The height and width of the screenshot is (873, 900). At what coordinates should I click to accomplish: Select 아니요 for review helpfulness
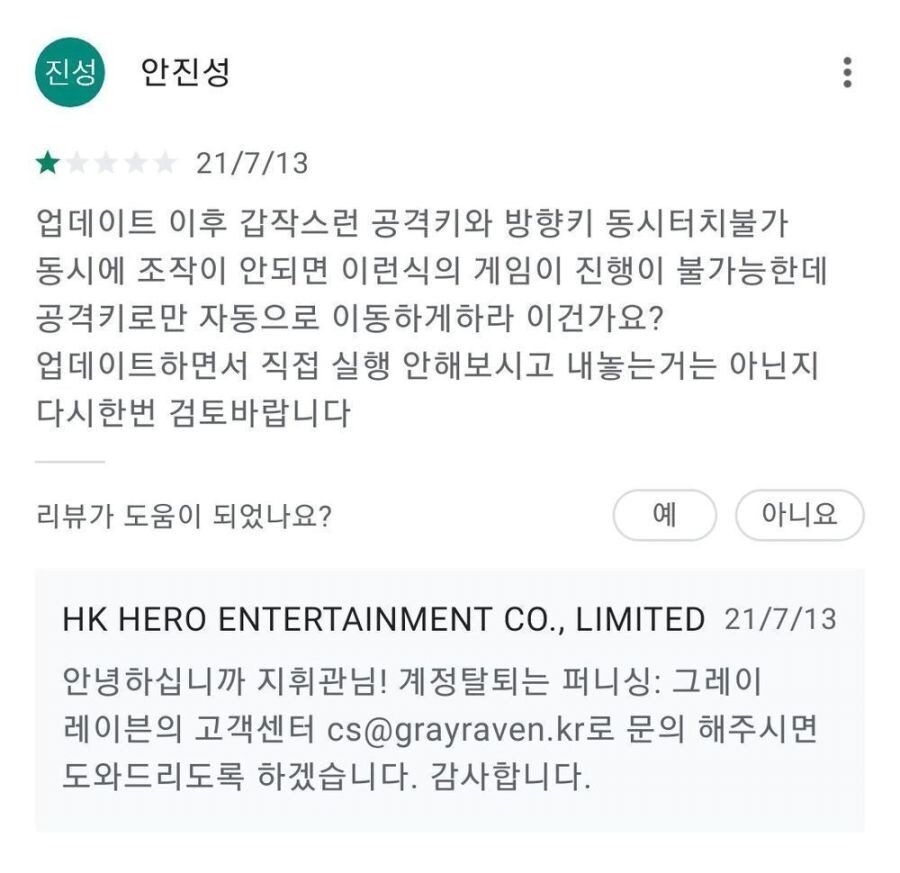coord(799,515)
